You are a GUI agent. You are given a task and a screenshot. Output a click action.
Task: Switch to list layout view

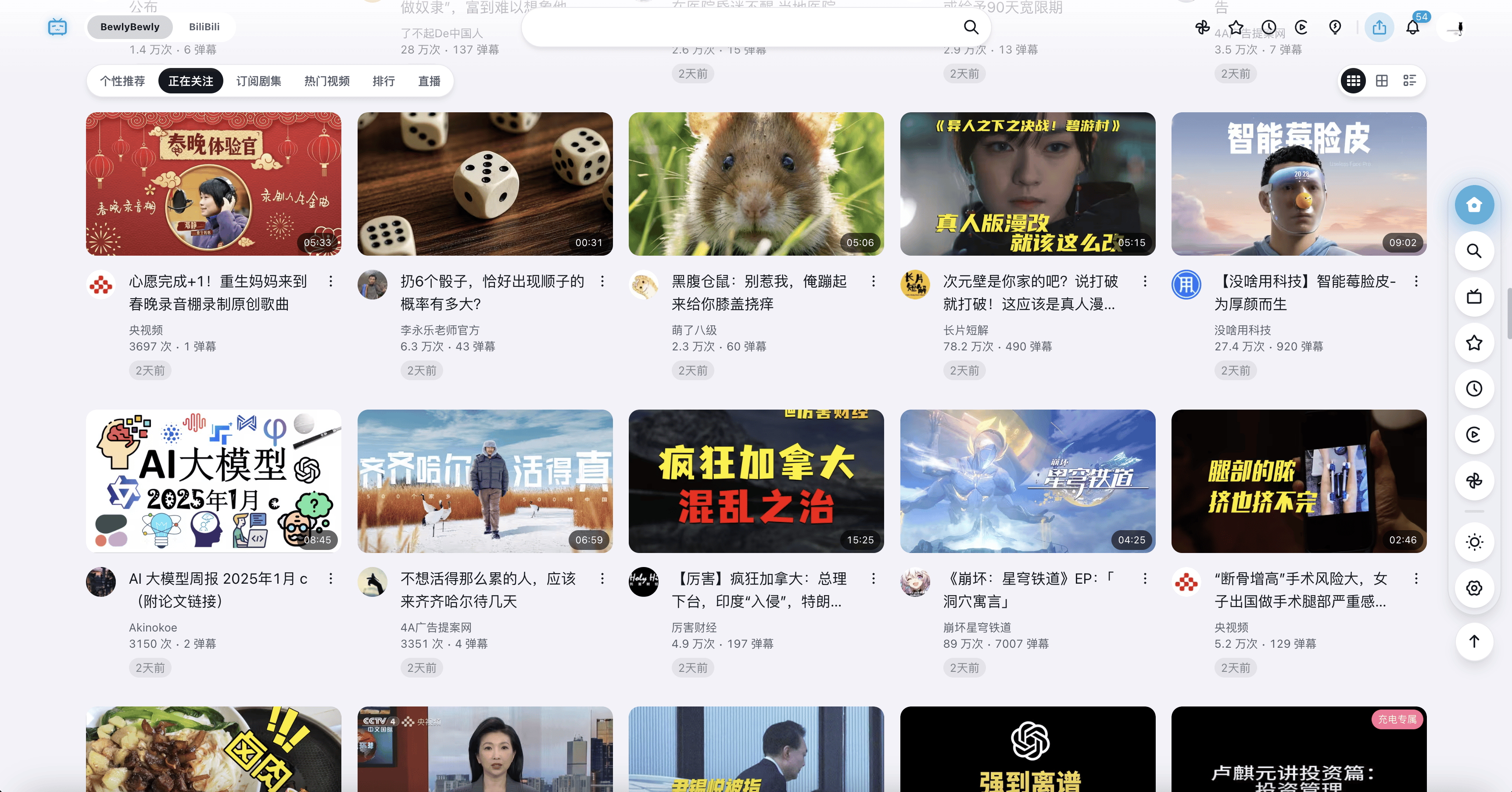click(x=1409, y=81)
